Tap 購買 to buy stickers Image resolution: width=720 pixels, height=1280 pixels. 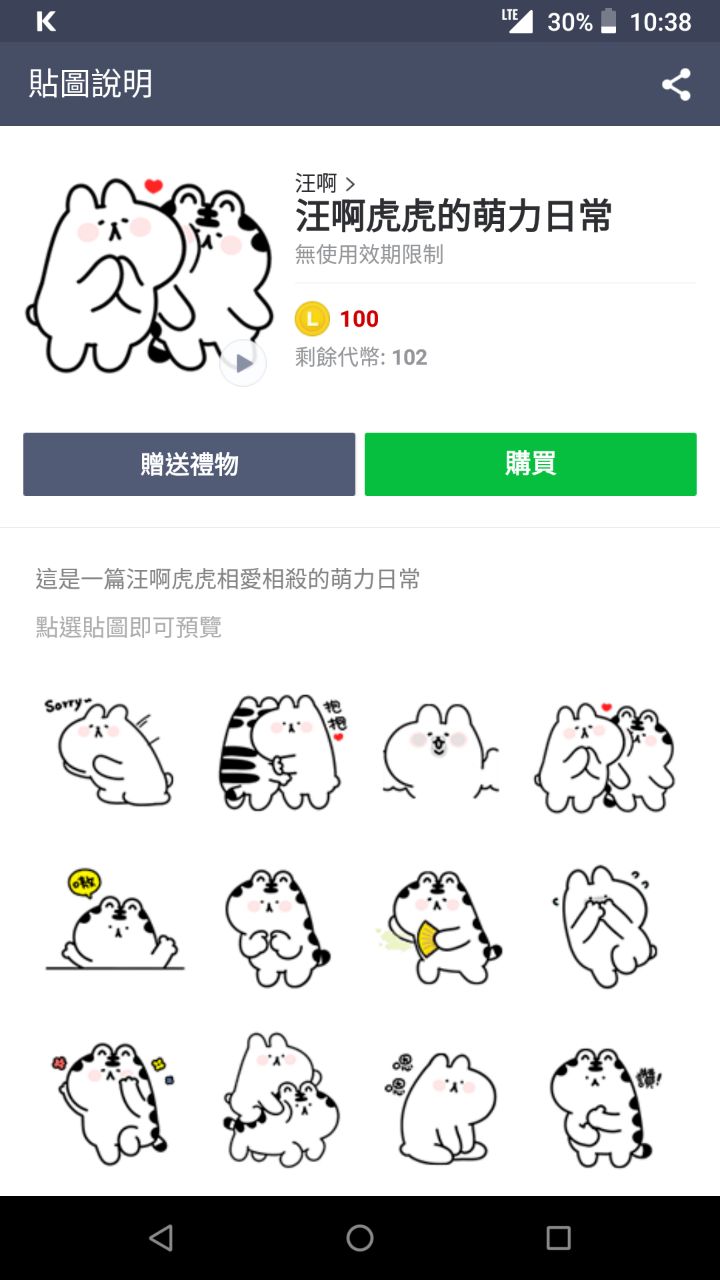[x=530, y=464]
